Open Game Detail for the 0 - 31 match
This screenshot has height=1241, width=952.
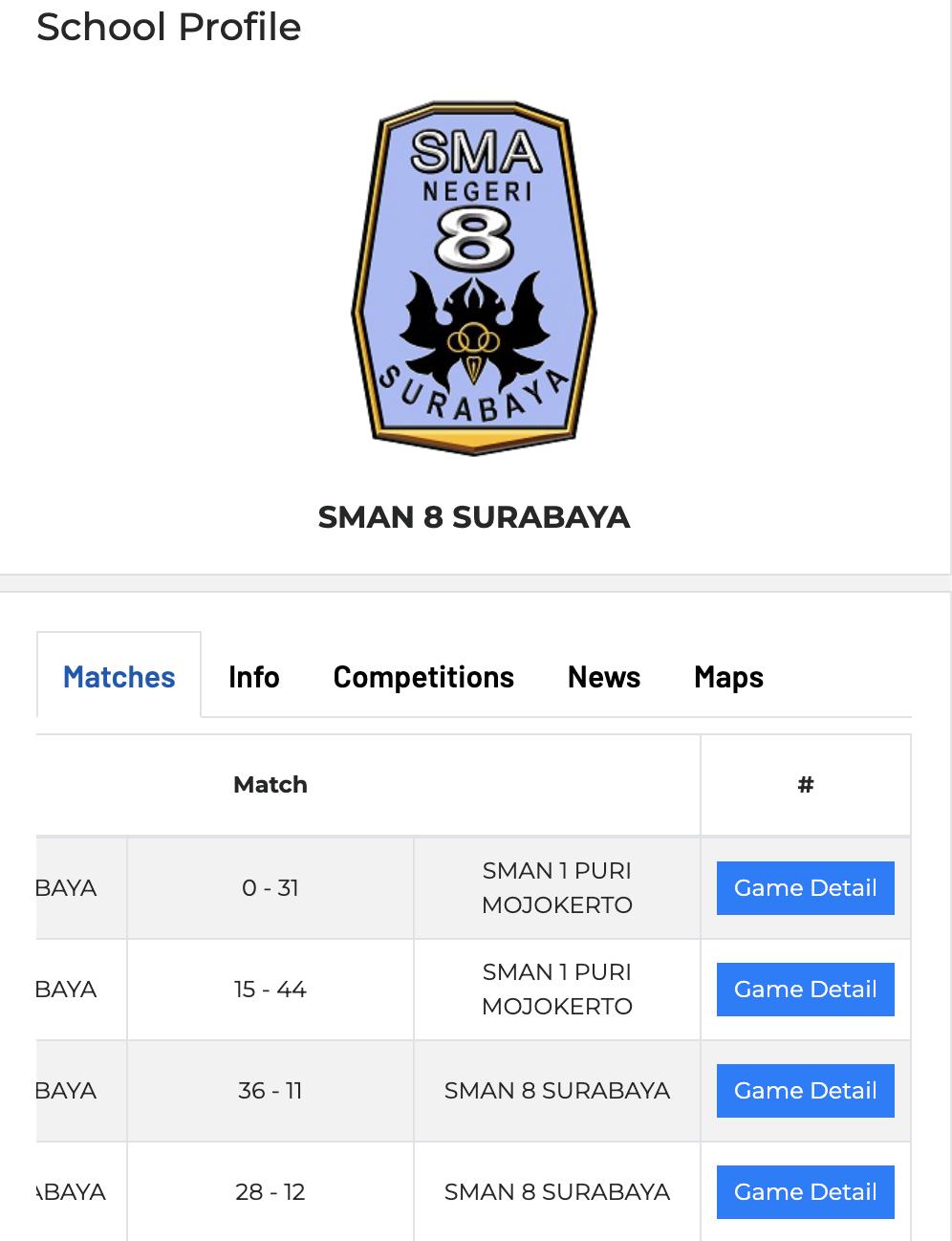tap(805, 888)
